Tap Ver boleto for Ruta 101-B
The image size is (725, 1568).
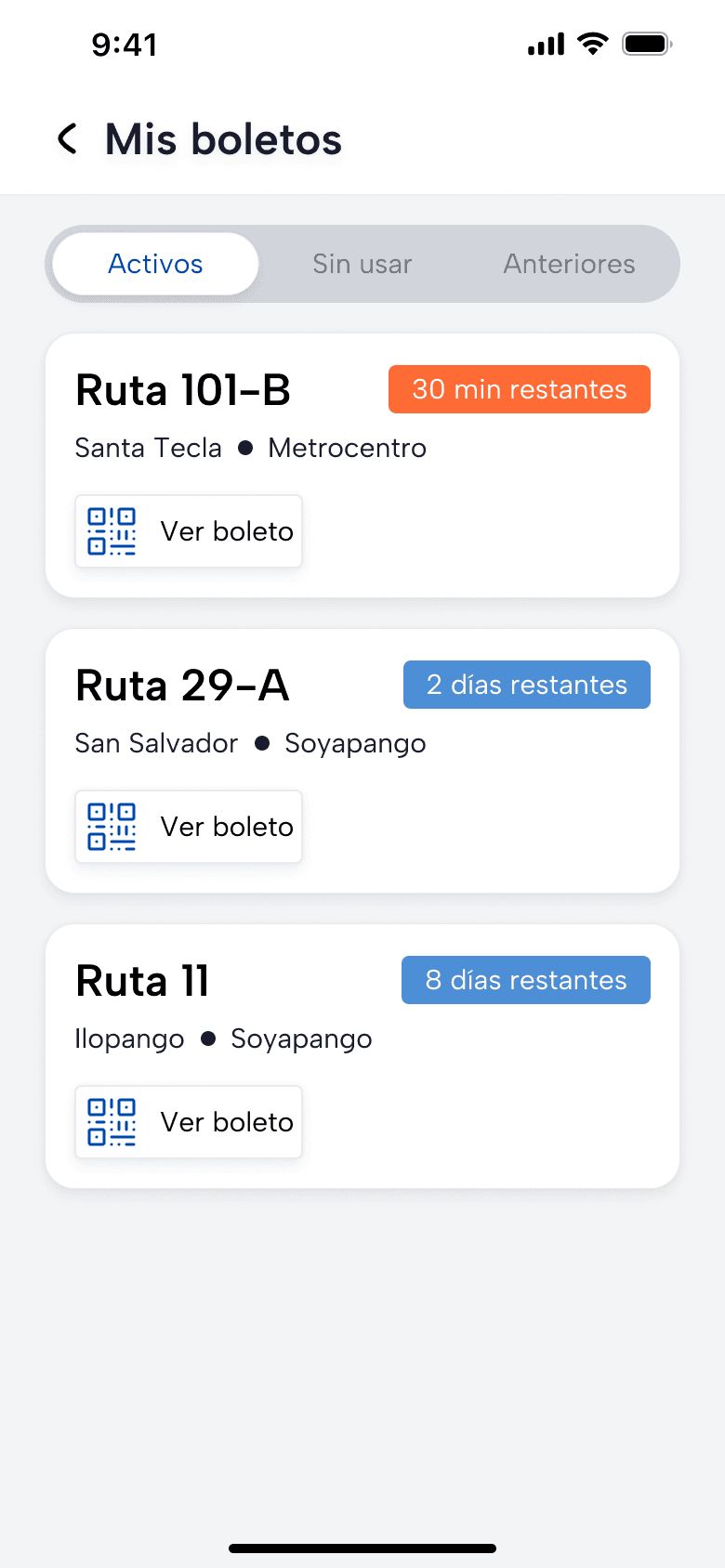tap(226, 531)
